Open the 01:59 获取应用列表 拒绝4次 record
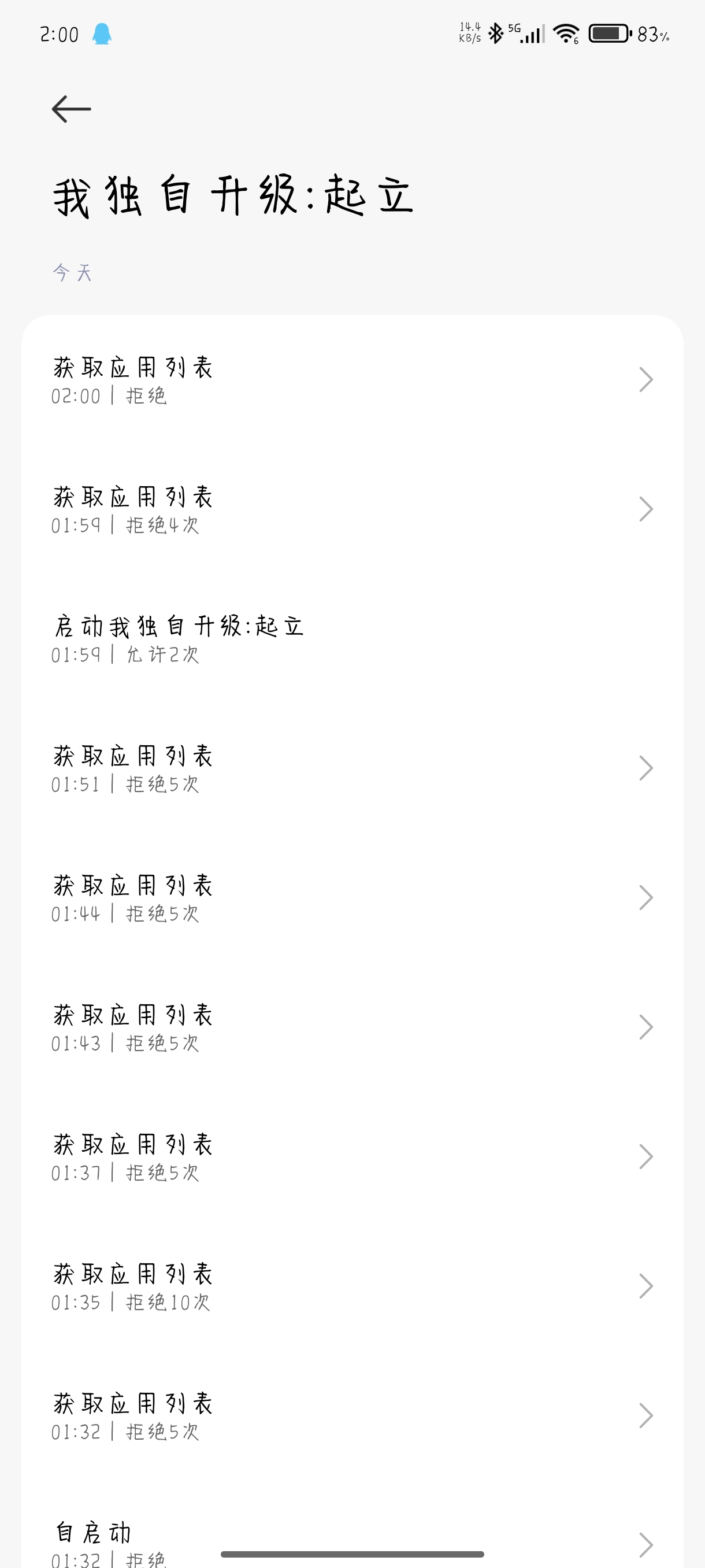This screenshot has height=1568, width=705. coord(352,509)
